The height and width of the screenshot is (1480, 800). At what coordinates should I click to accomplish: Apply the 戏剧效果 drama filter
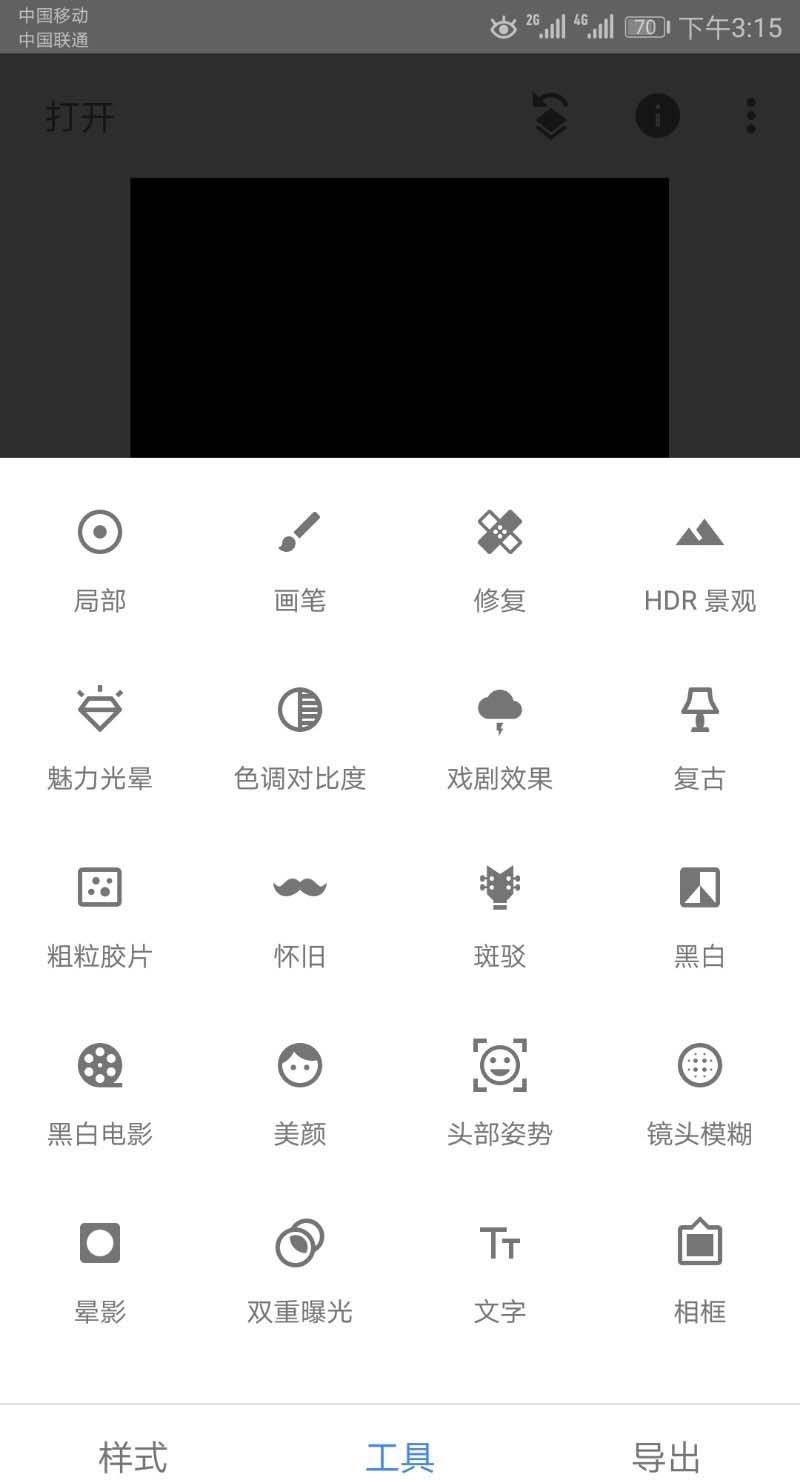(499, 733)
